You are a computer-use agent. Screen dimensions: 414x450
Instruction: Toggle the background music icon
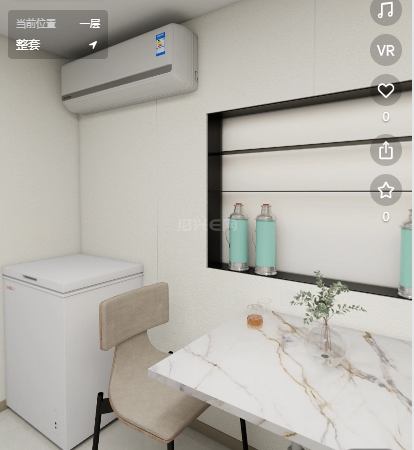click(386, 10)
